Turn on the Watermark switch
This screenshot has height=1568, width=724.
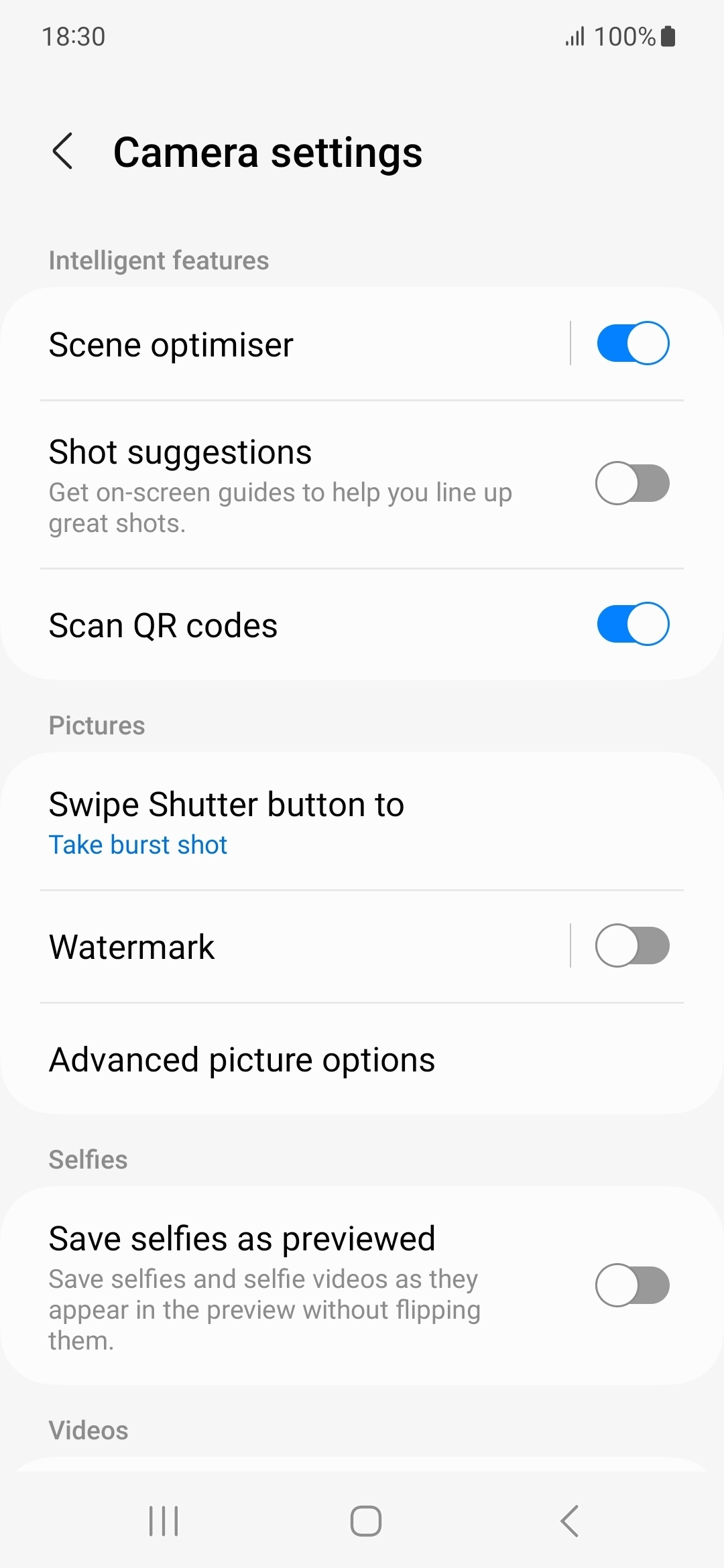[x=632, y=946]
